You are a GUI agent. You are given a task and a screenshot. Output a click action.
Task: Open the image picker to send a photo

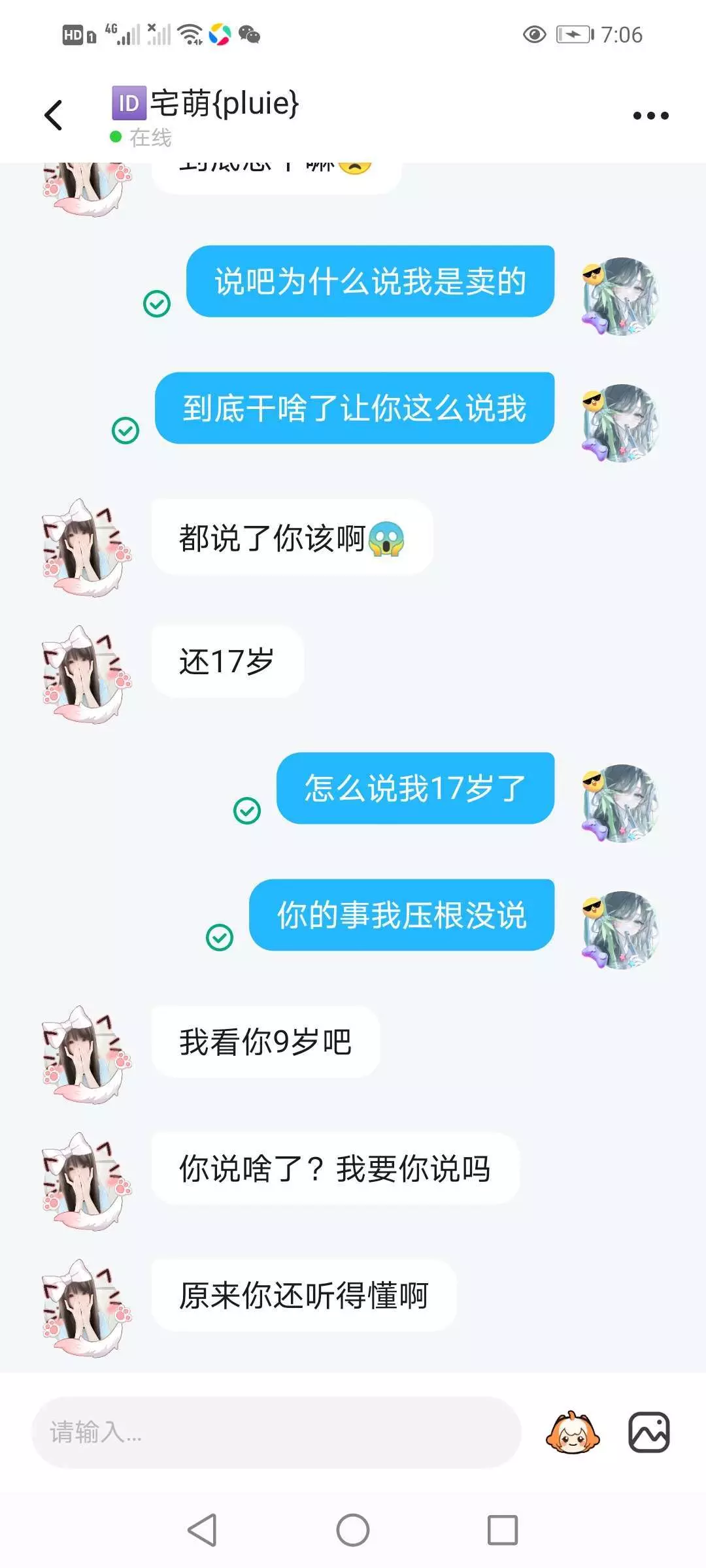pos(648,1433)
